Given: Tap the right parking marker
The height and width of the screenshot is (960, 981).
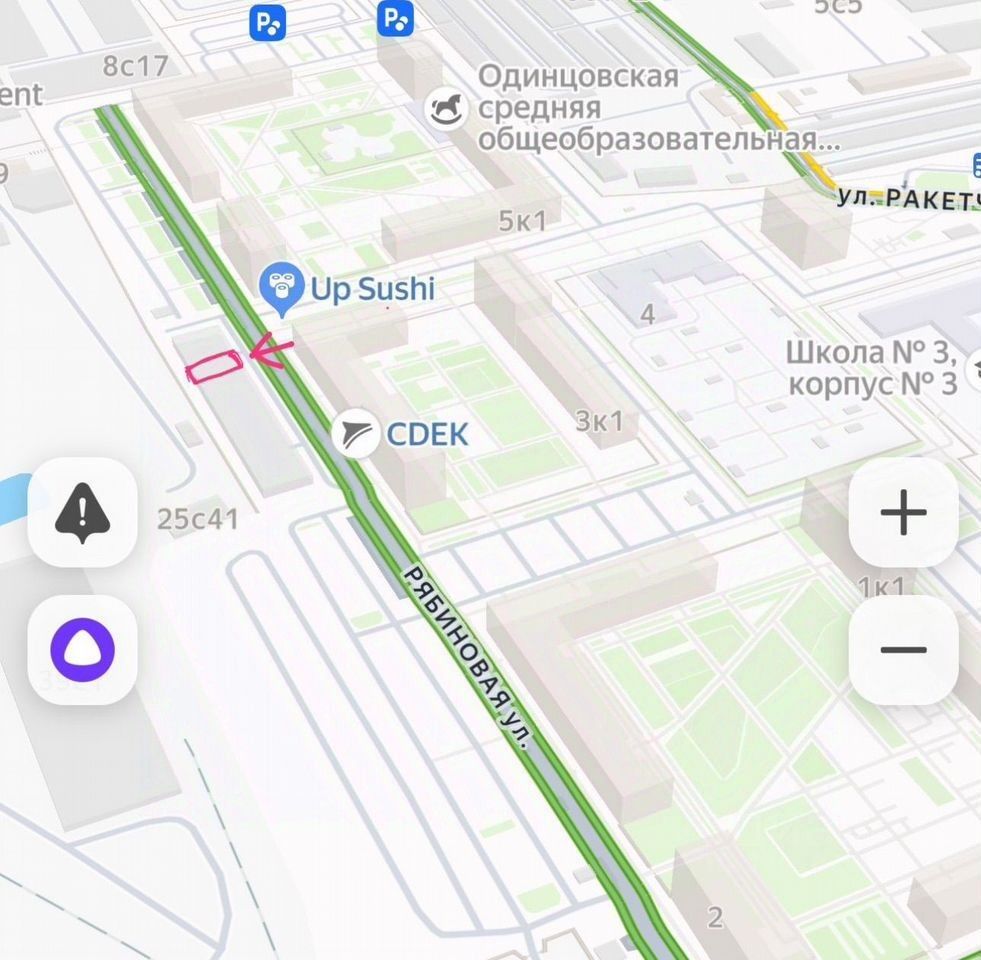Looking at the screenshot, I should click(x=396, y=18).
